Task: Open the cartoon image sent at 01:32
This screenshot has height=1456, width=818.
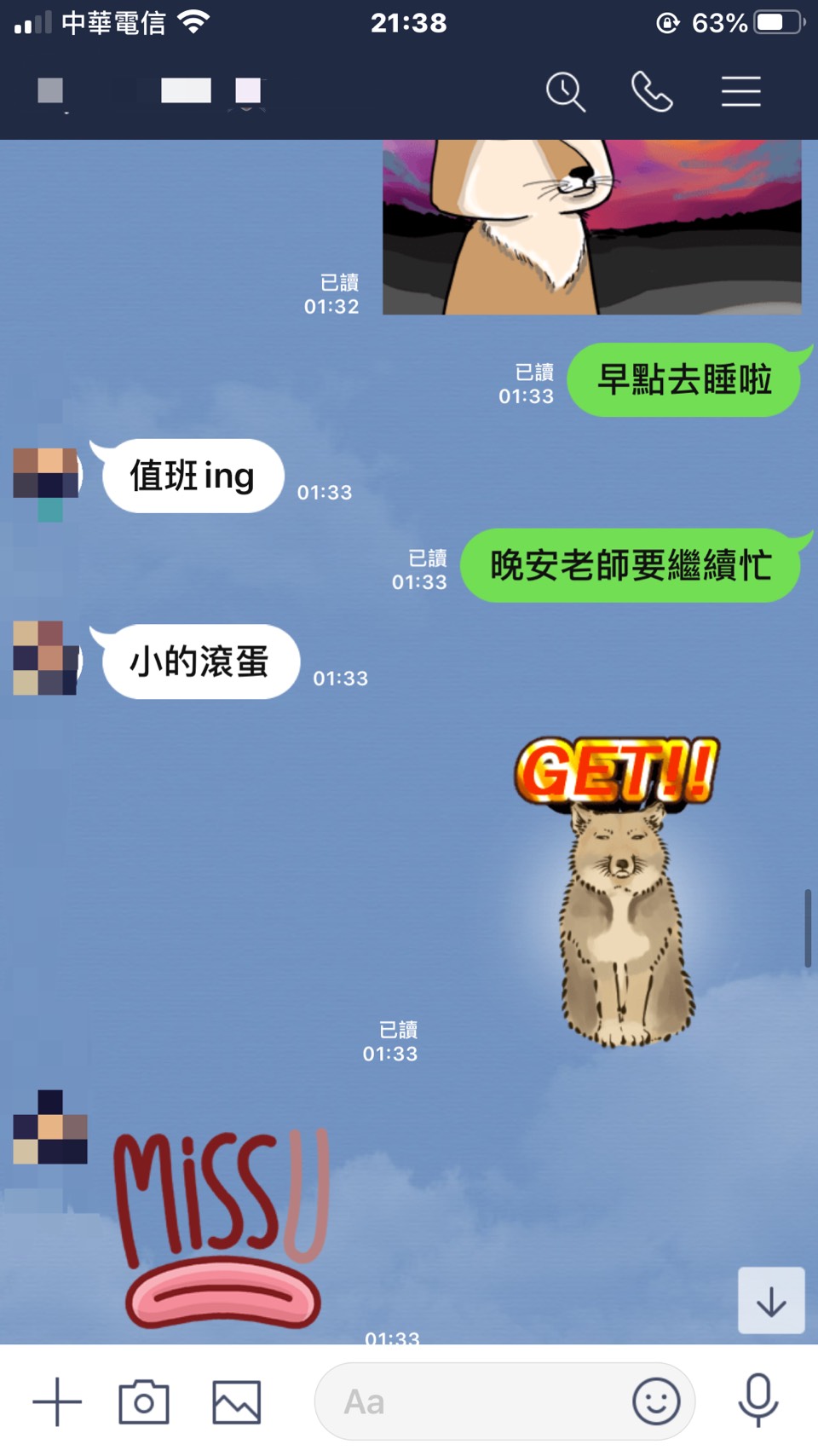Action: [591, 228]
